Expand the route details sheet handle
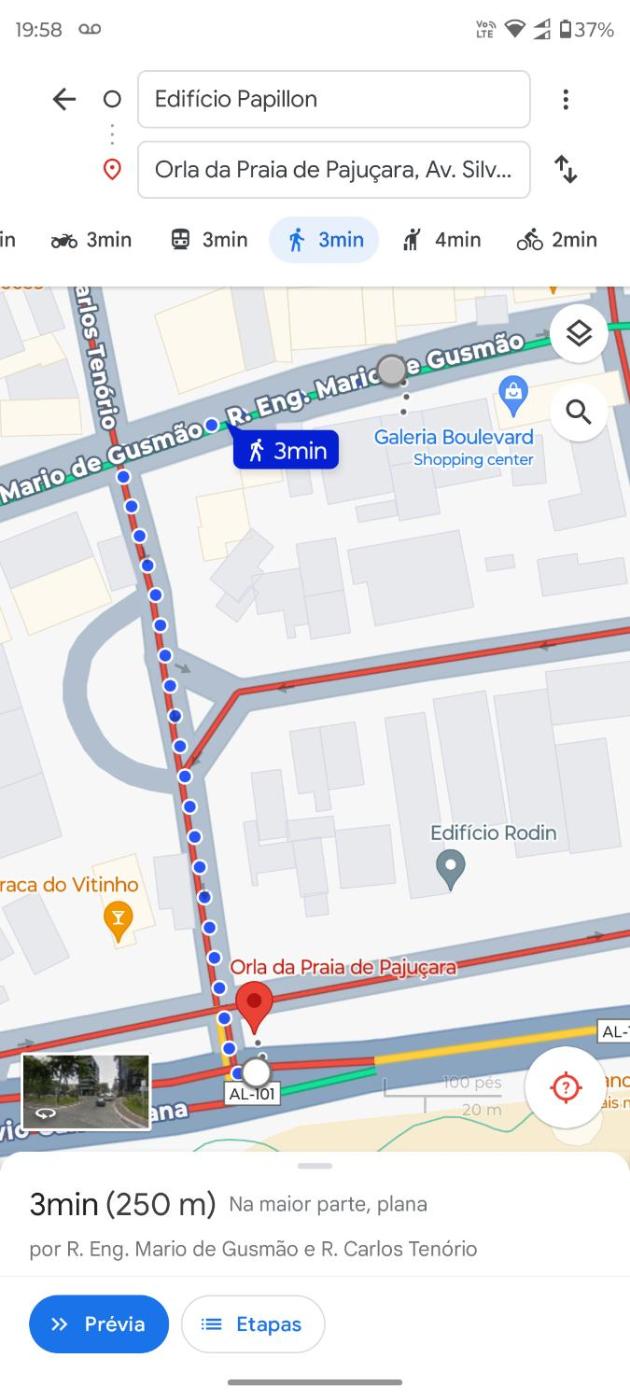This screenshot has width=630, height=1400. pyautogui.click(x=315, y=1166)
